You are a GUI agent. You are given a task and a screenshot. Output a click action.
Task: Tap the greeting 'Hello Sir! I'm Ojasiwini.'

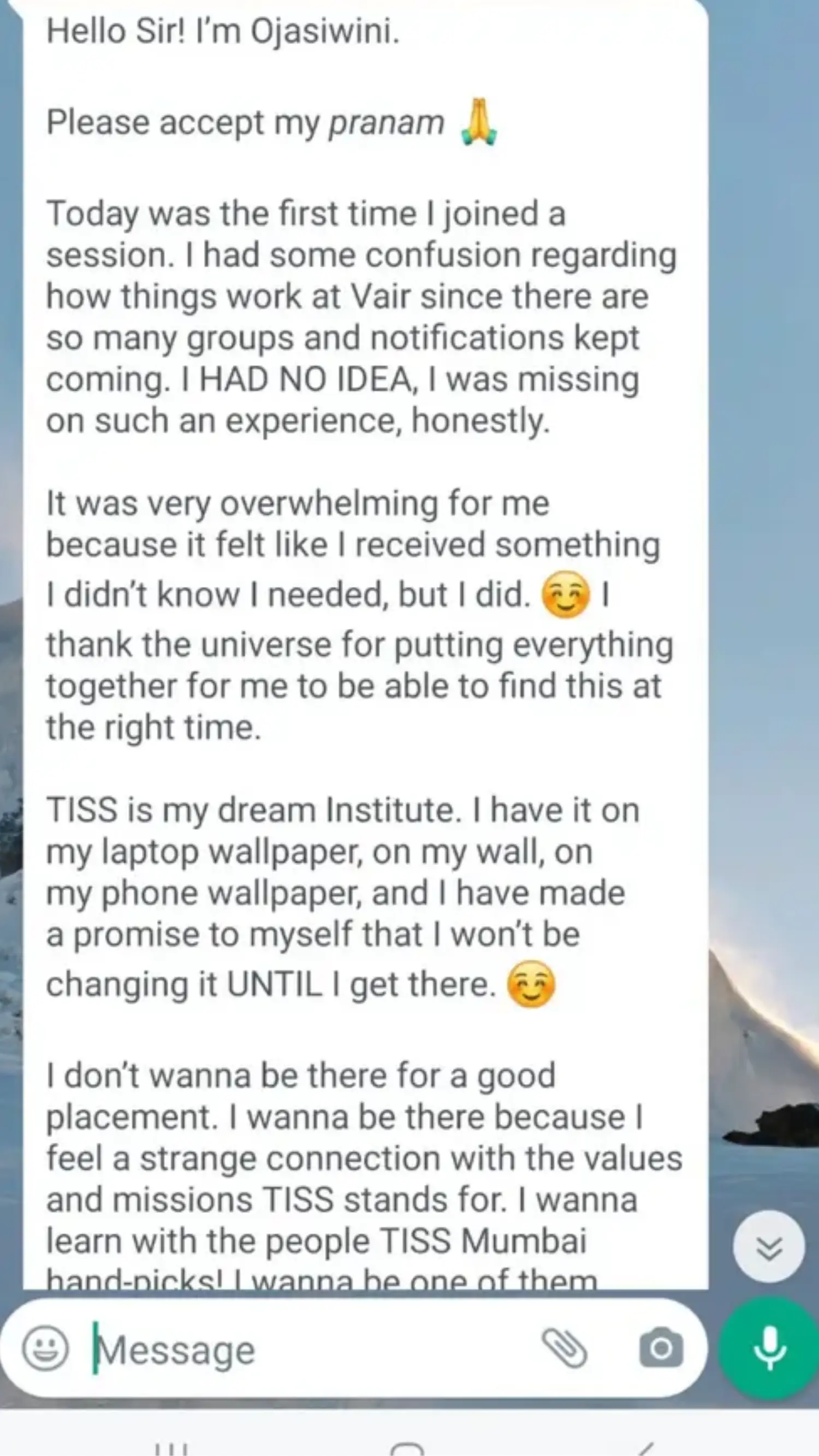[223, 31]
